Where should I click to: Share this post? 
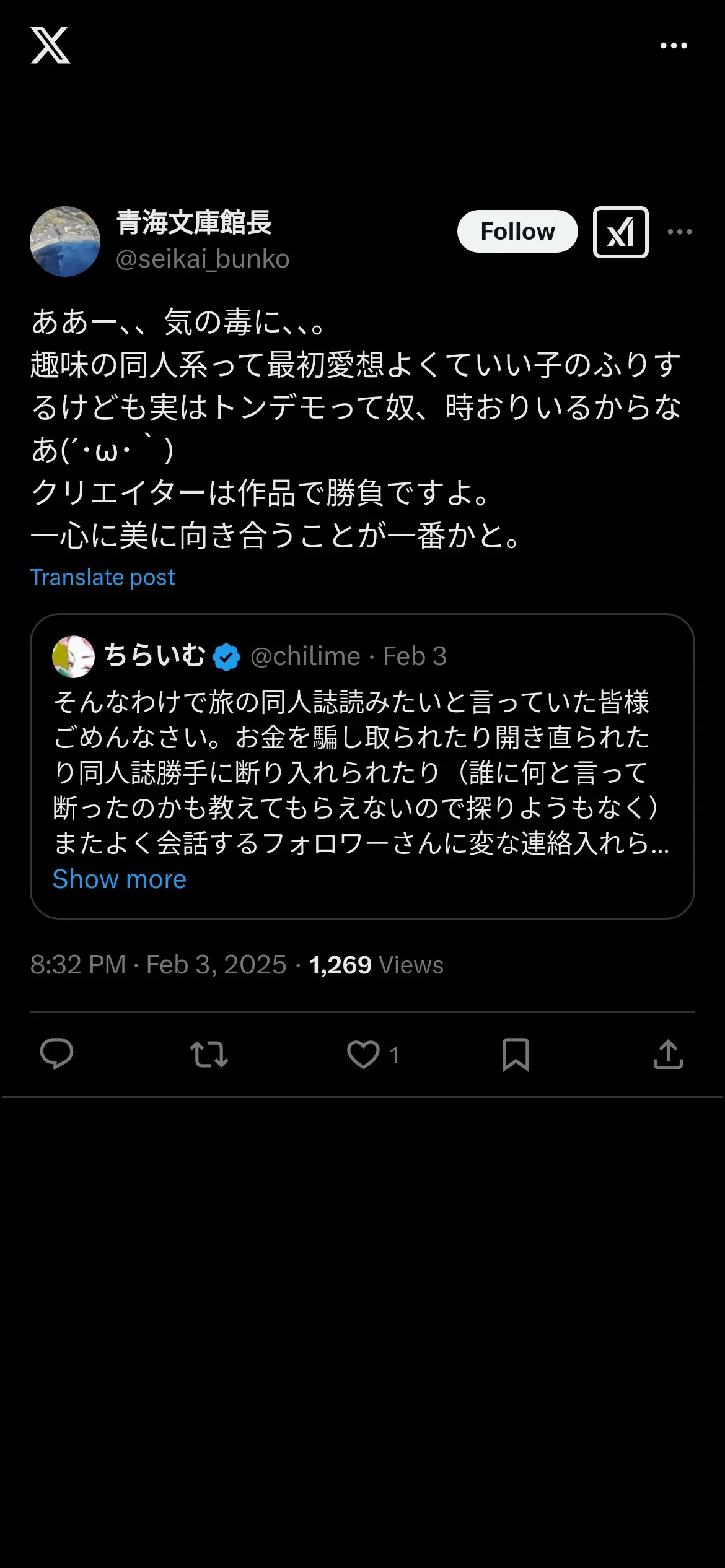point(668,1054)
